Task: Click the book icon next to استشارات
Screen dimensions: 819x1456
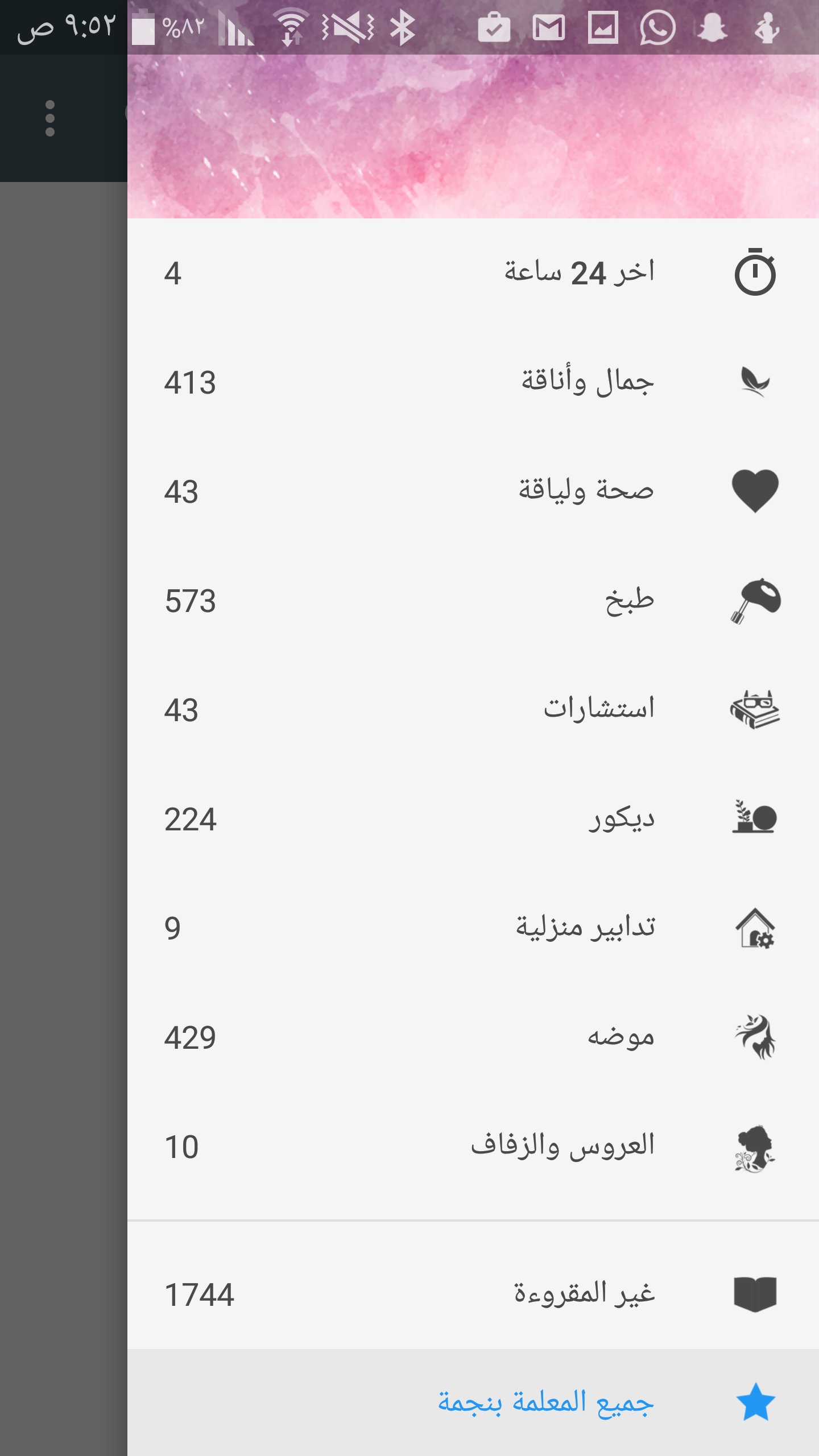Action: 756,708
